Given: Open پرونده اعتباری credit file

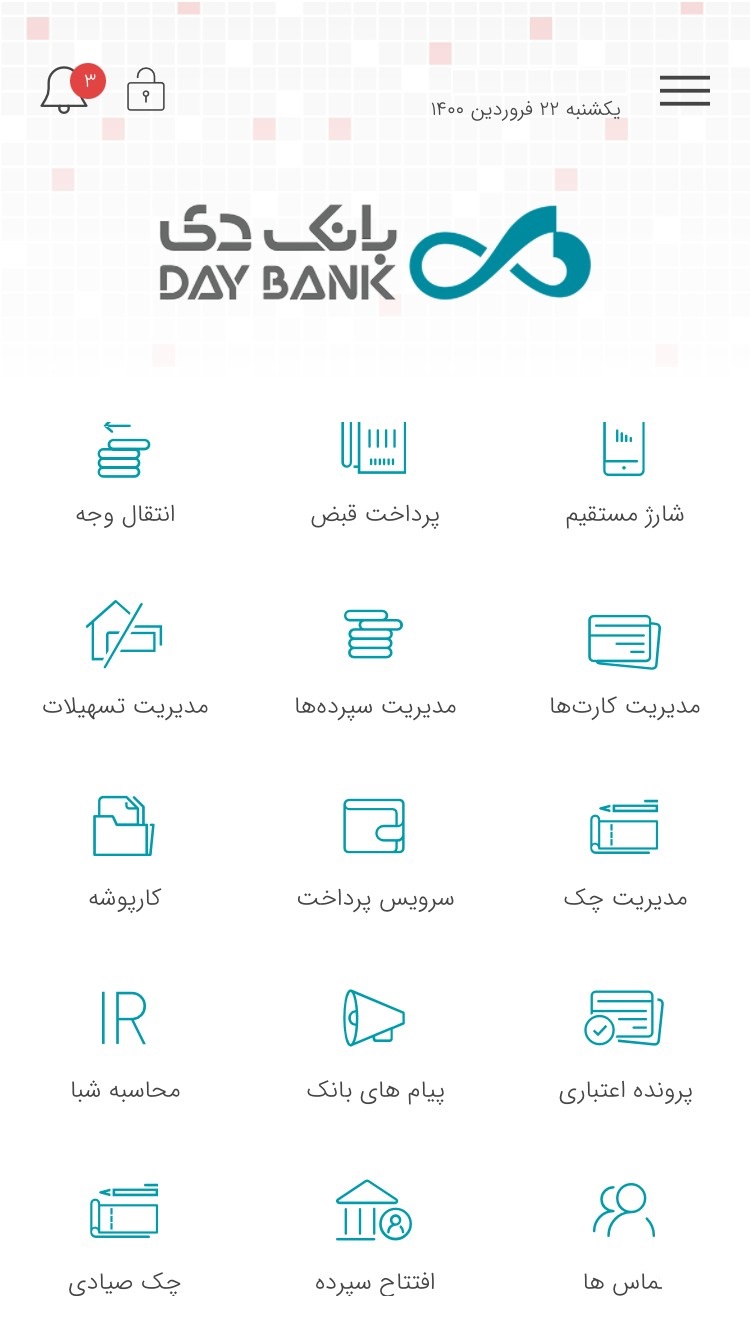Looking at the screenshot, I should 625,1045.
